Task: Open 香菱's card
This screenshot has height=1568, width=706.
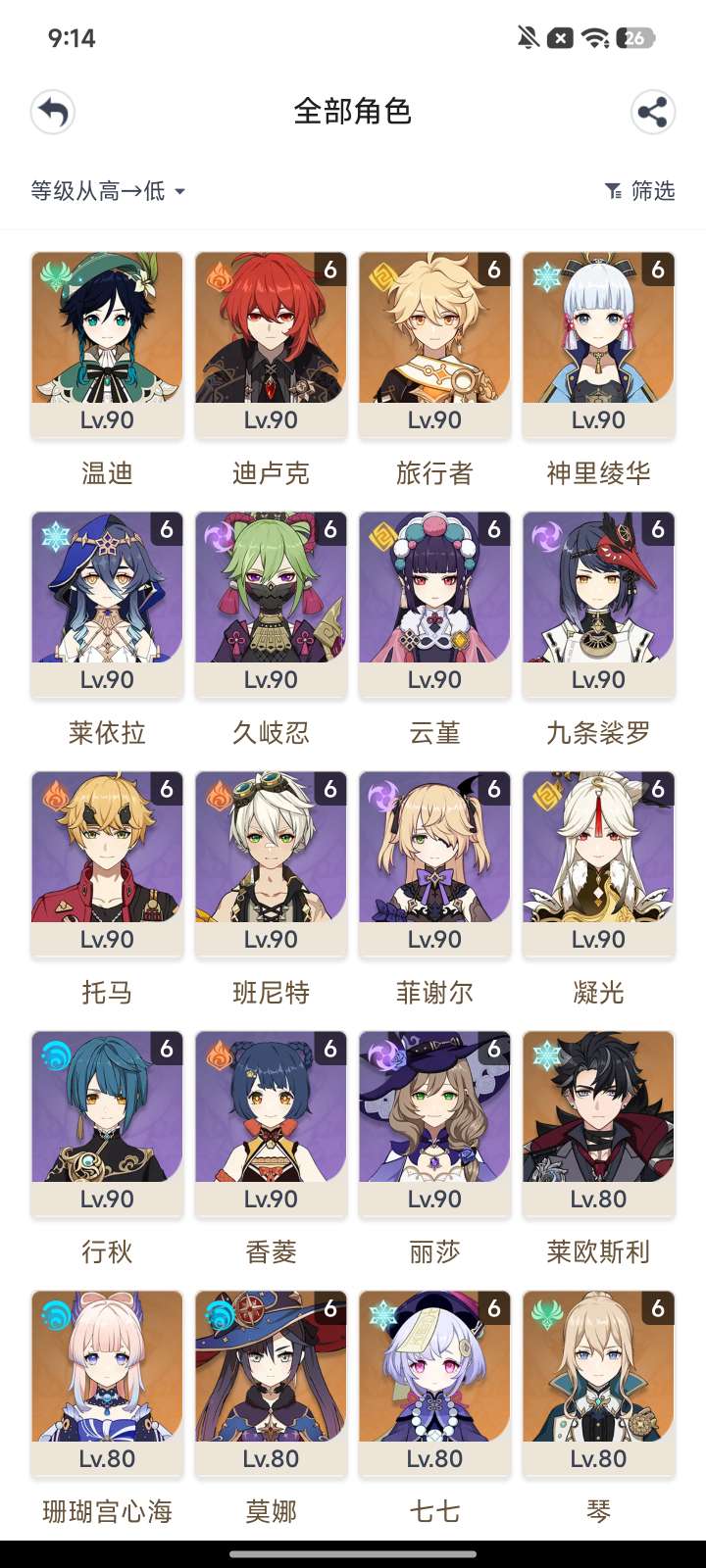Action: tap(271, 1122)
